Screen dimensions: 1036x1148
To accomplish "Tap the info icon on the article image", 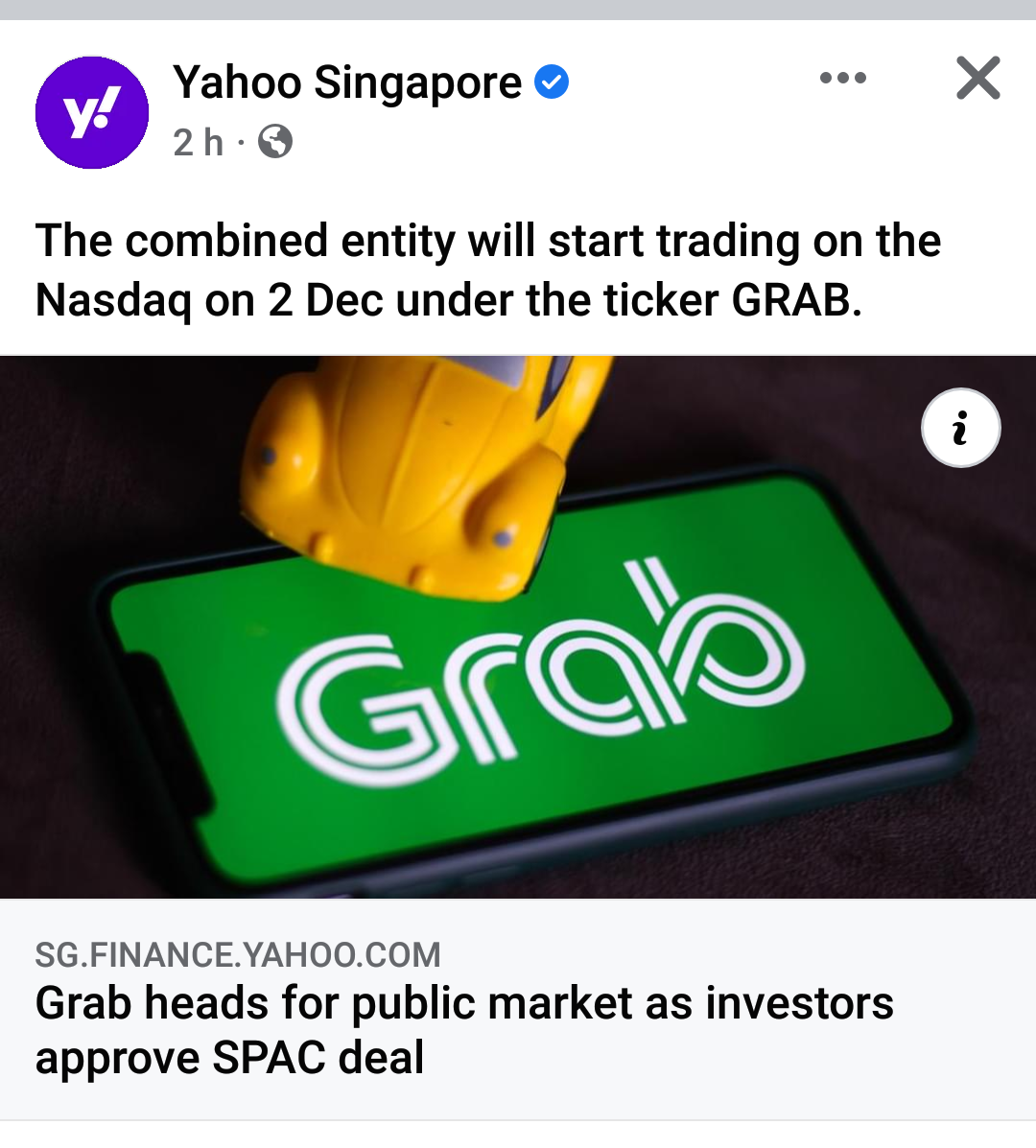I will pyautogui.click(x=960, y=429).
